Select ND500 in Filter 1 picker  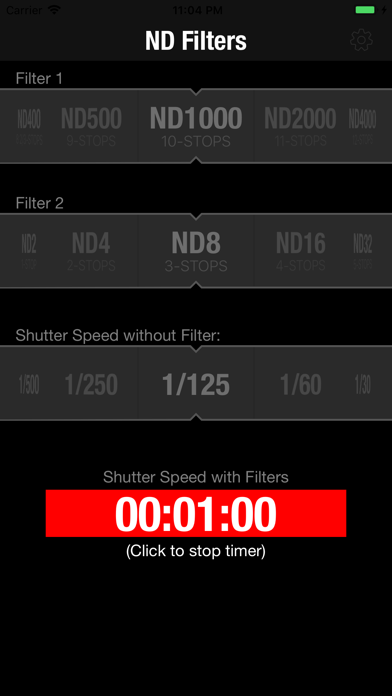91,126
